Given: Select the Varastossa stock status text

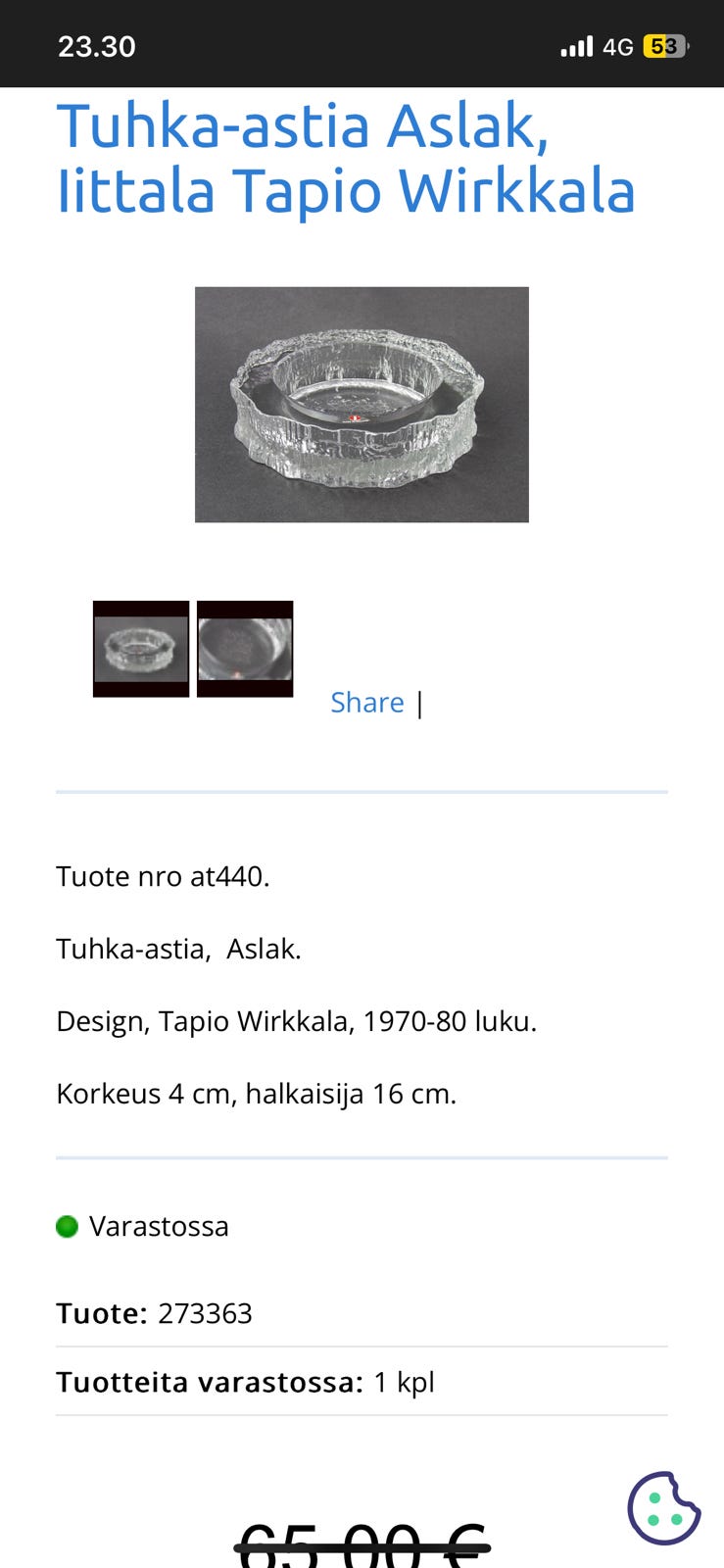Looking at the screenshot, I should [x=159, y=1226].
